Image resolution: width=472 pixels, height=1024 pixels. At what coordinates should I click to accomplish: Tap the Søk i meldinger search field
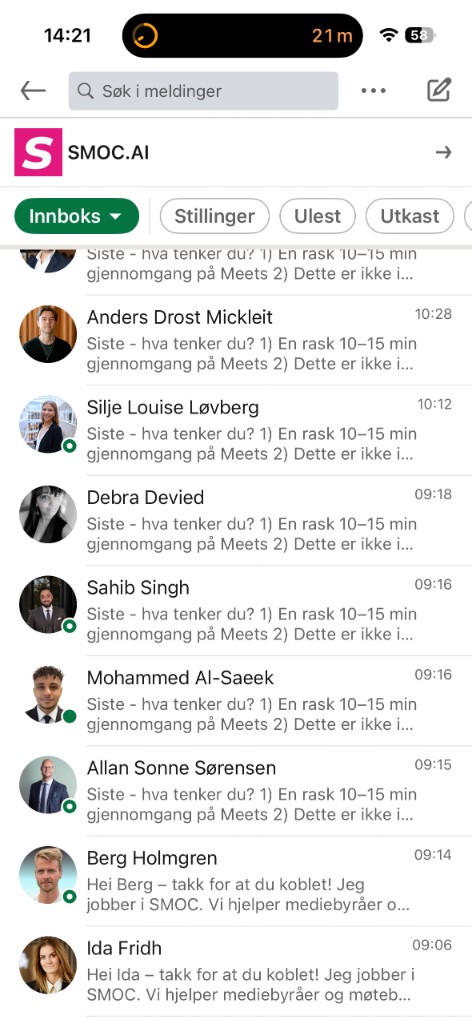pyautogui.click(x=203, y=91)
